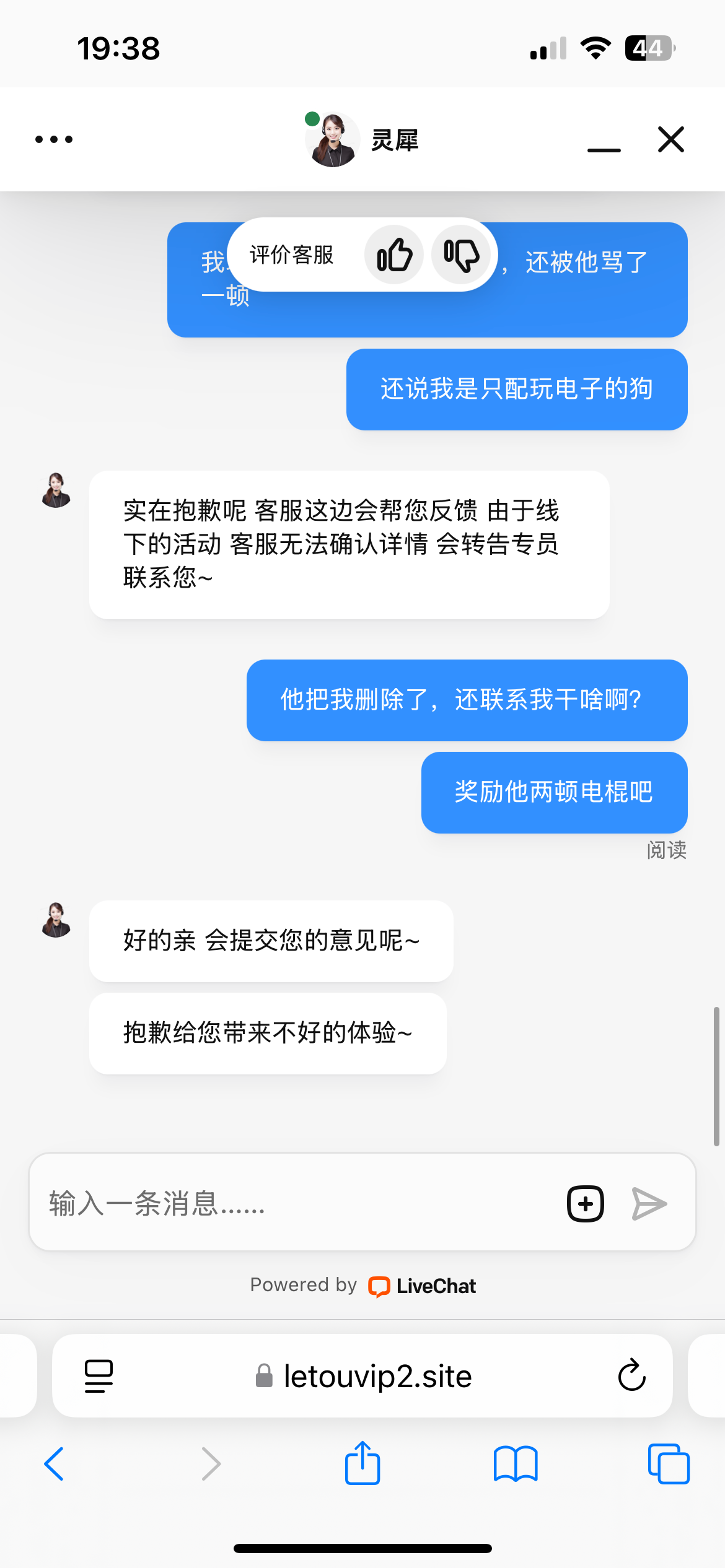Reload the letouvip2.site page

tap(631, 1376)
